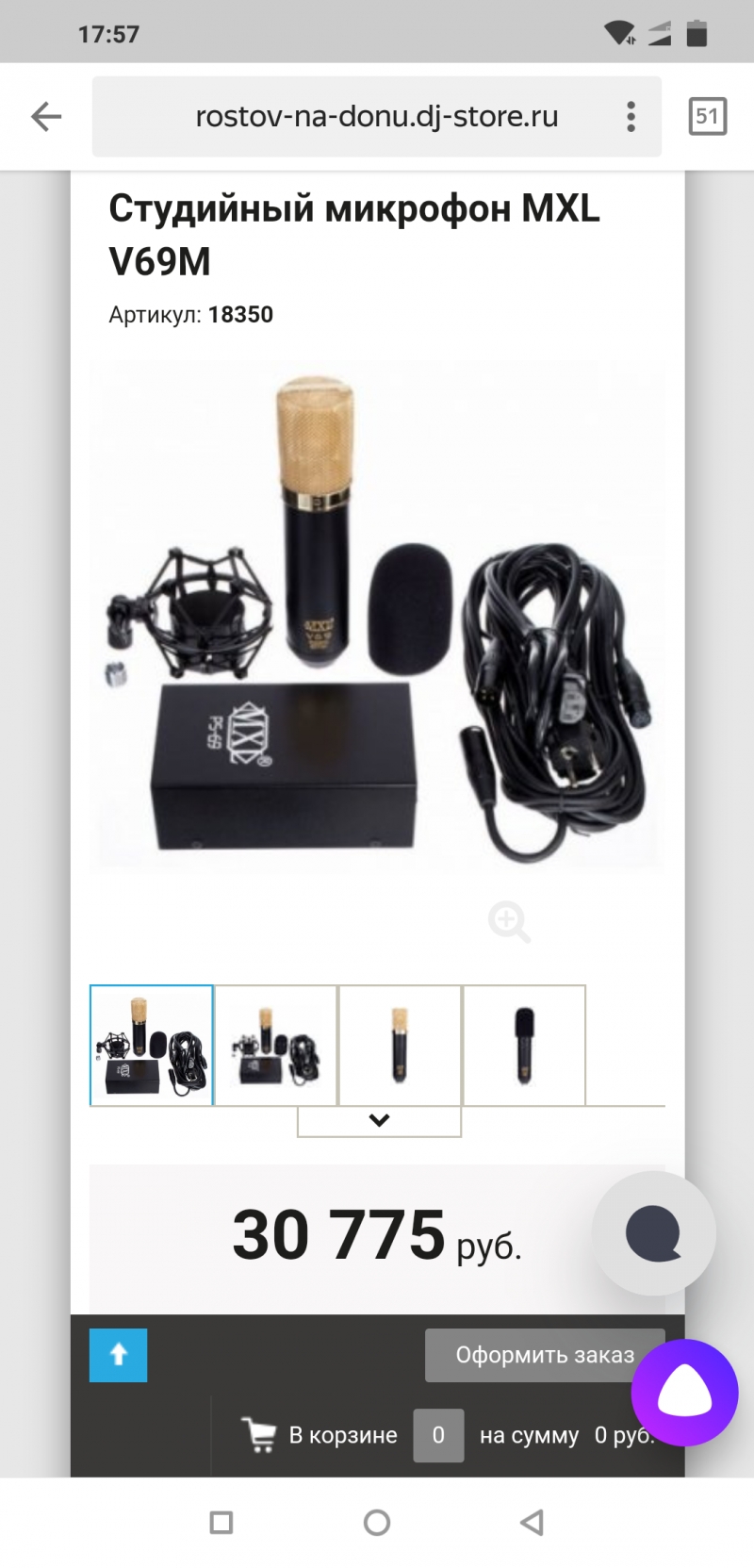The height and width of the screenshot is (1568, 754).
Task: Open the main MXL V69M product photo
Action: [377, 618]
